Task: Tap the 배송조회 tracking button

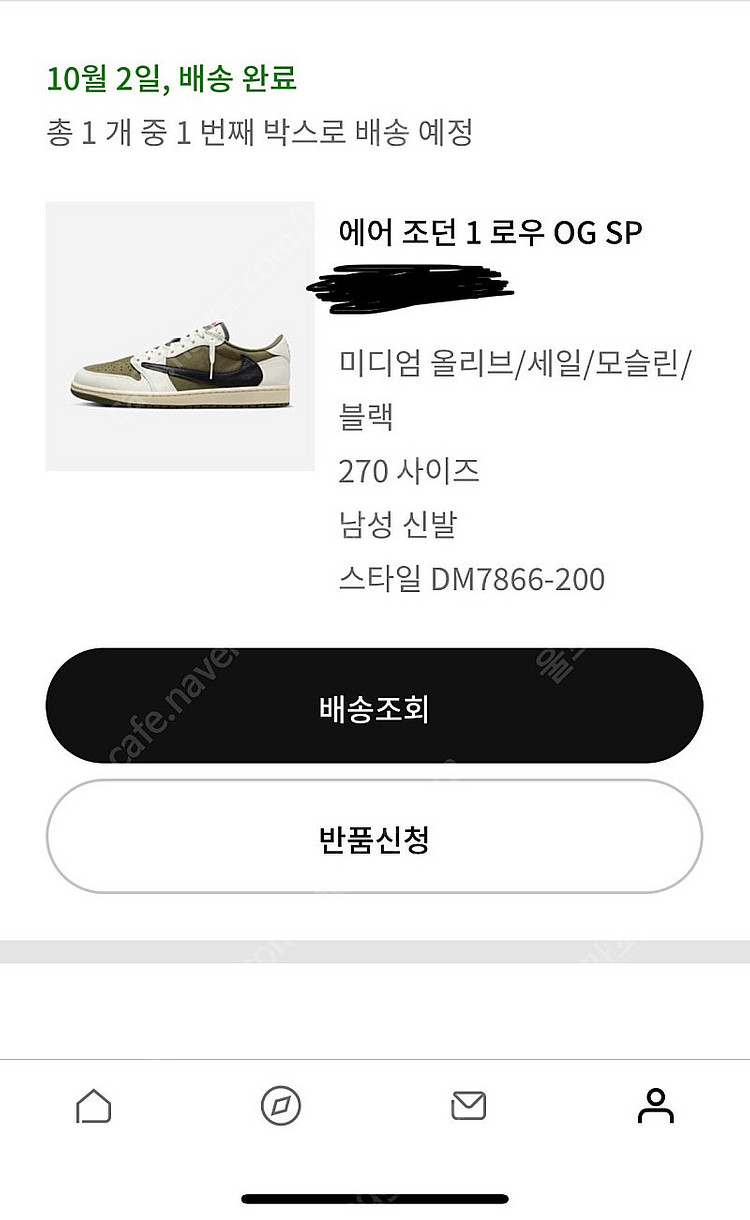Action: point(374,708)
